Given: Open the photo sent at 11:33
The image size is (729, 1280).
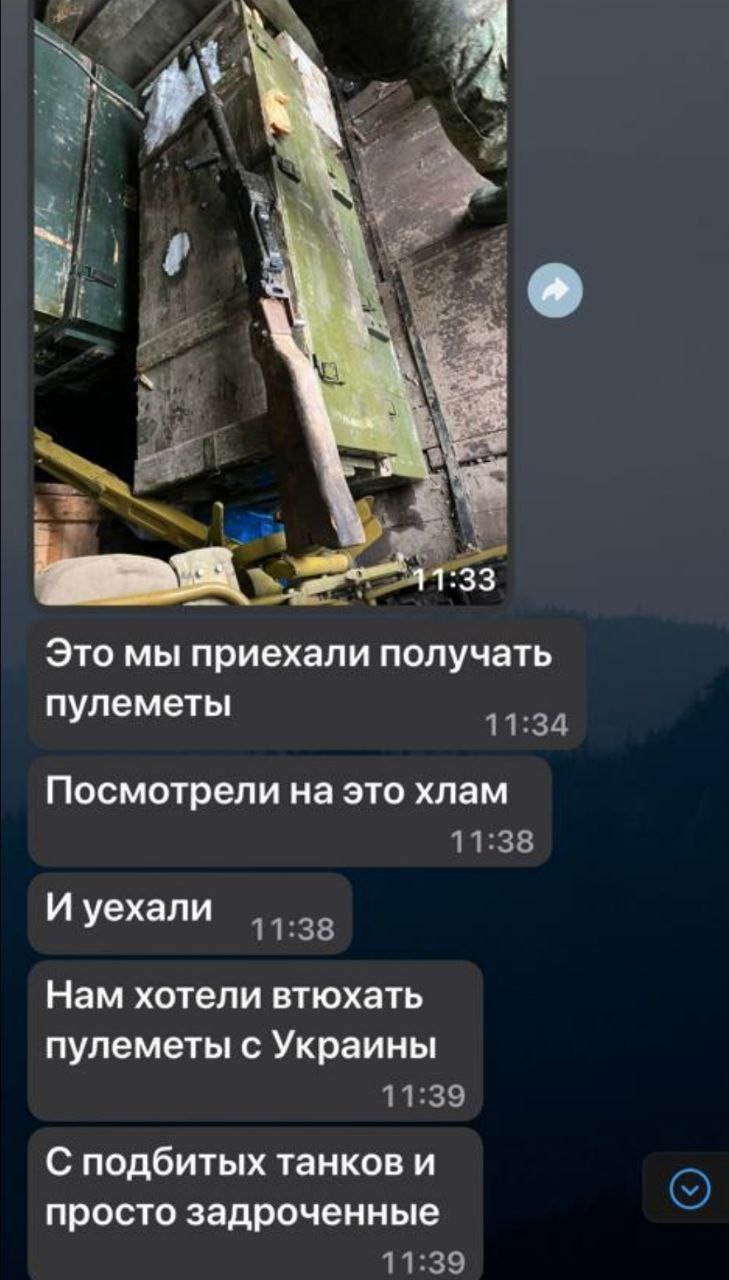Looking at the screenshot, I should point(270,300).
